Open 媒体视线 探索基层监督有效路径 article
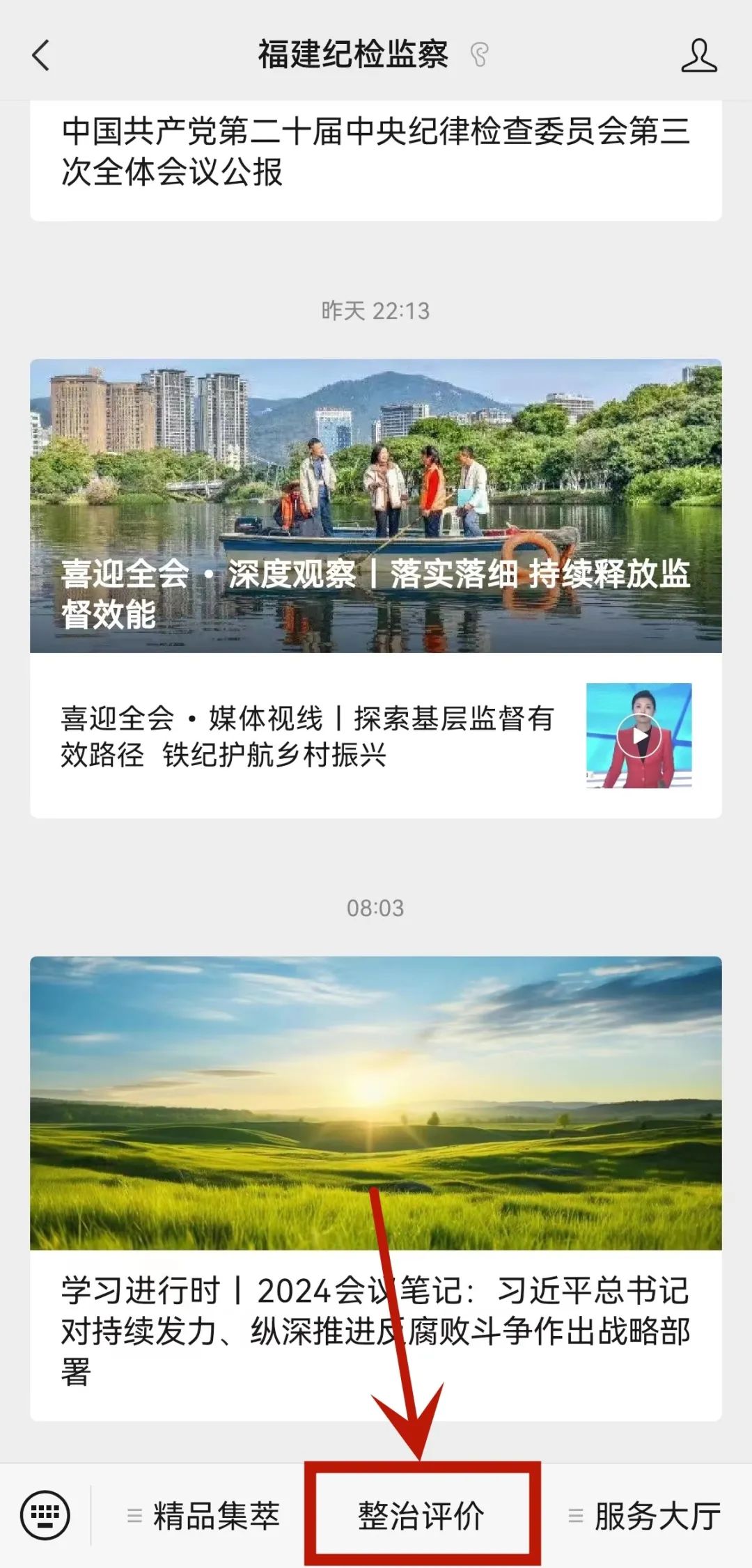Image resolution: width=752 pixels, height=1568 pixels. pyautogui.click(x=306, y=736)
